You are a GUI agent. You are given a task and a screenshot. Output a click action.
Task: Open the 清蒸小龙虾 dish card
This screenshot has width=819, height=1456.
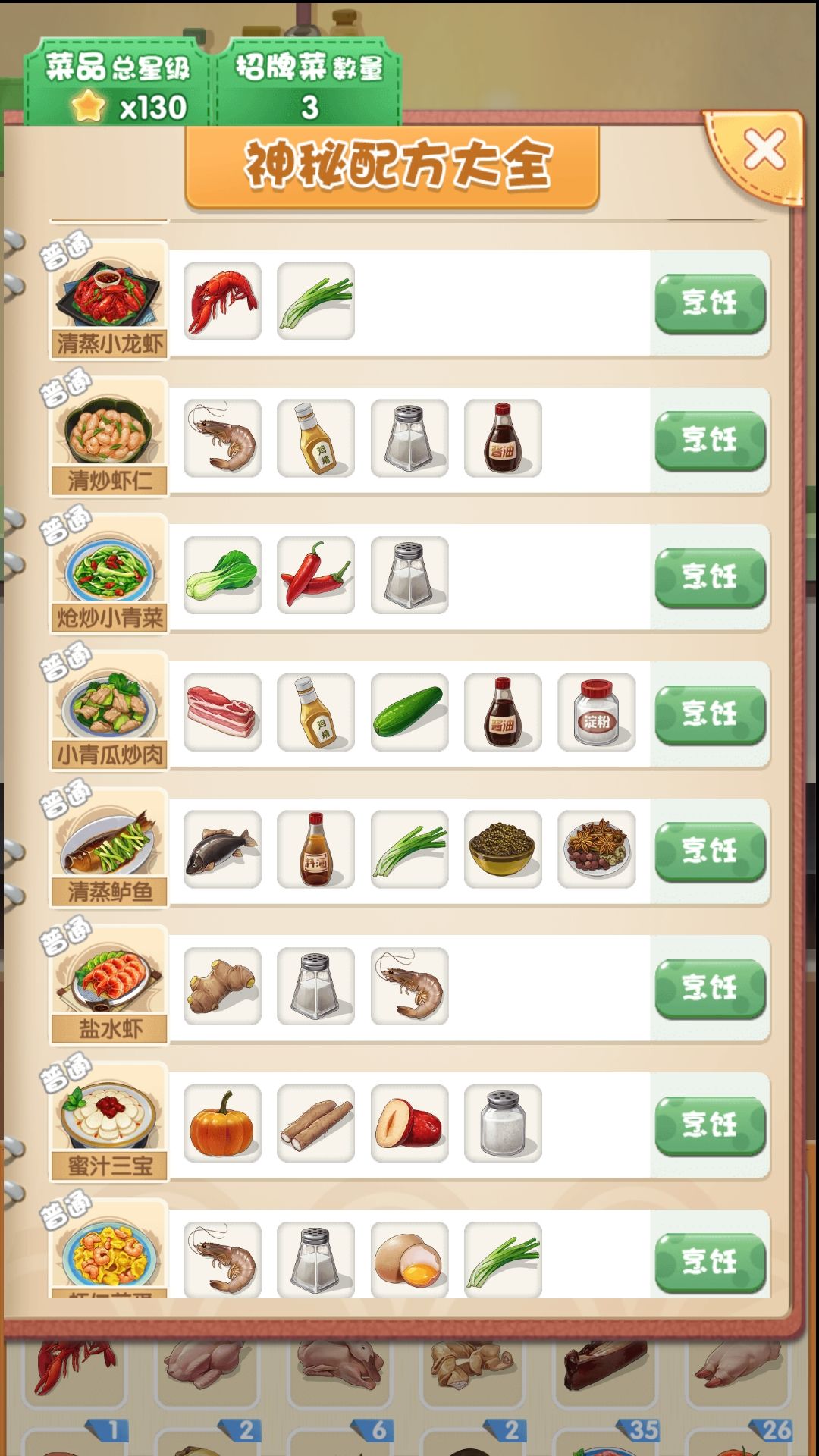pos(109,299)
